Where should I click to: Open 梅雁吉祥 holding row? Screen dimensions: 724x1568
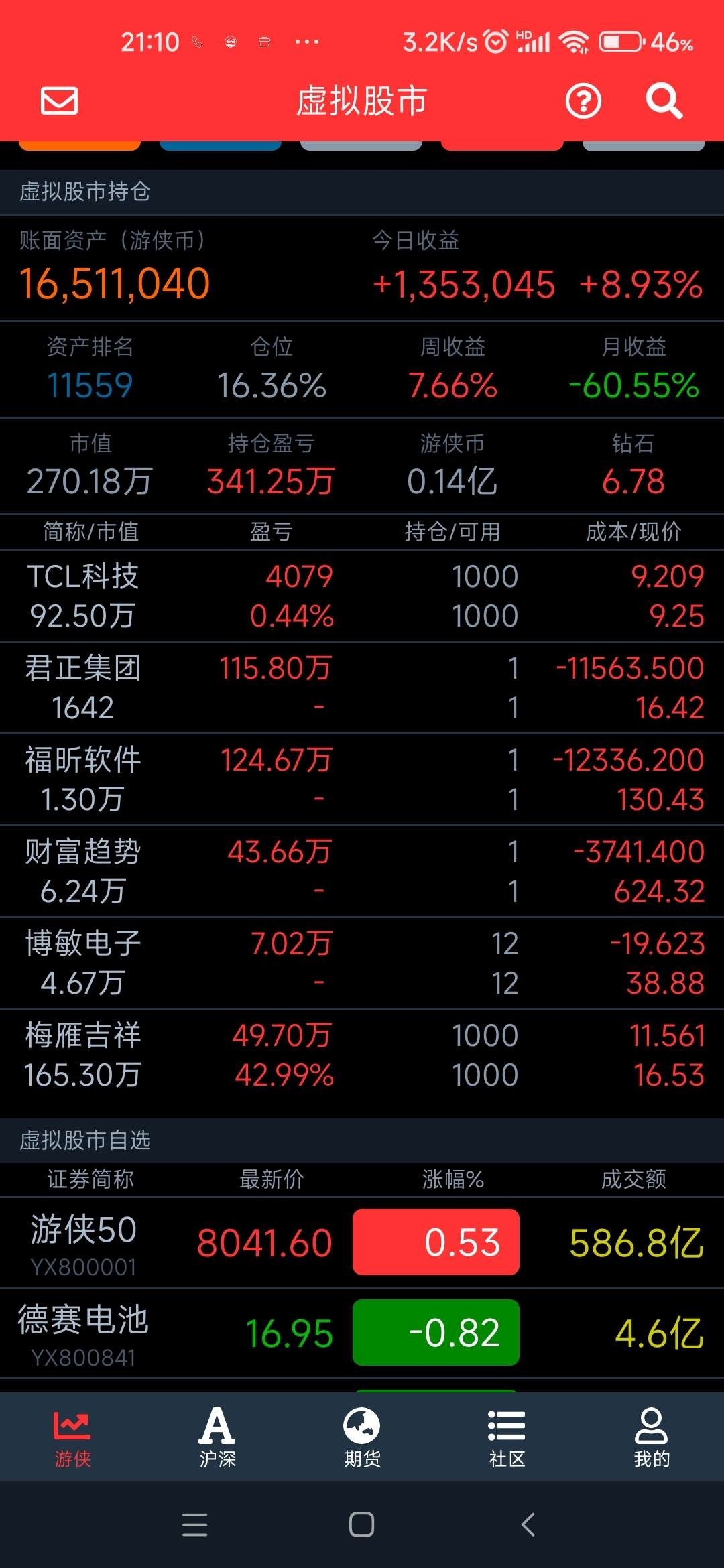(362, 1055)
